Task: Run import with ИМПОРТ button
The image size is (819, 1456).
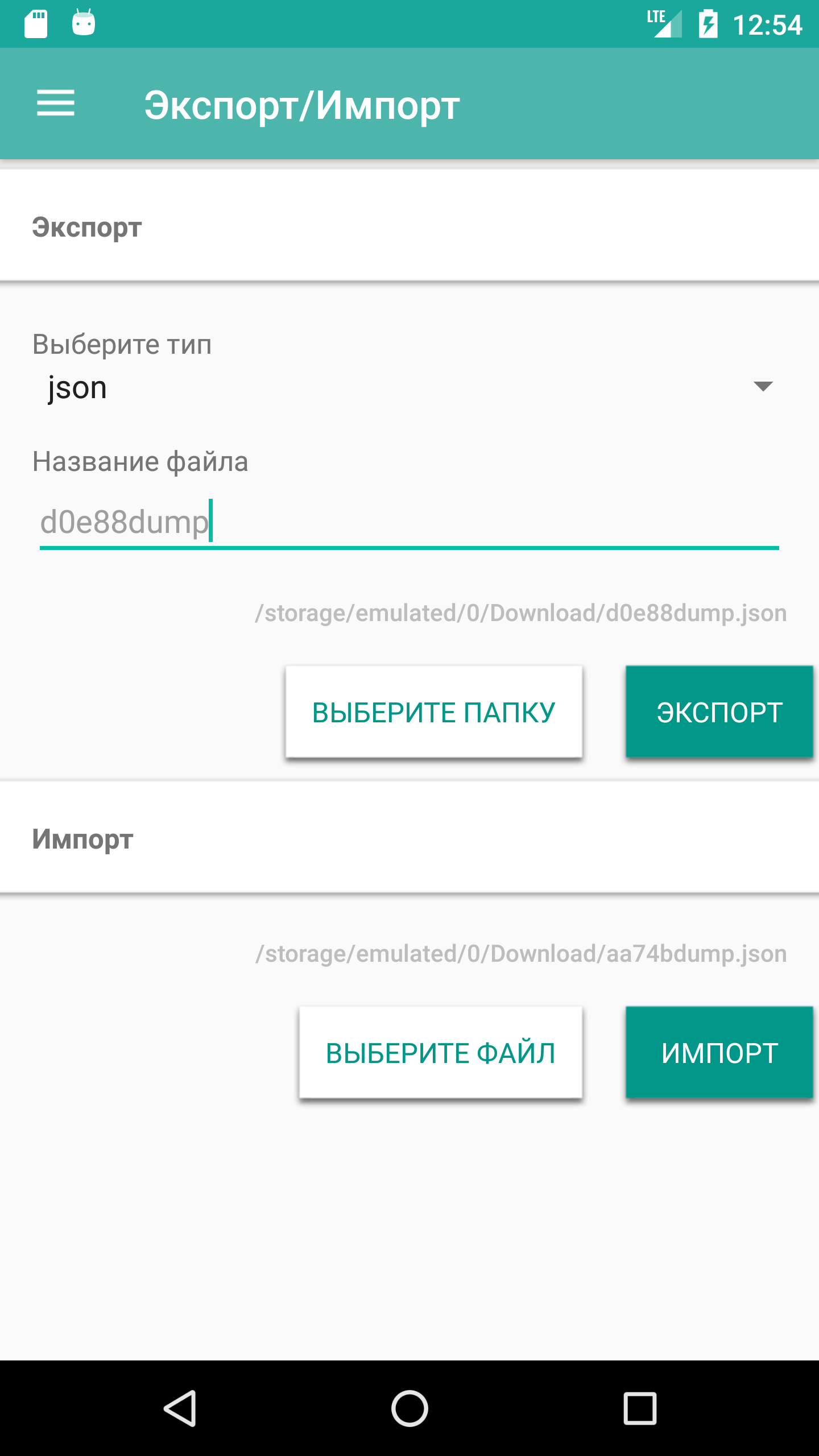Action: [719, 1053]
